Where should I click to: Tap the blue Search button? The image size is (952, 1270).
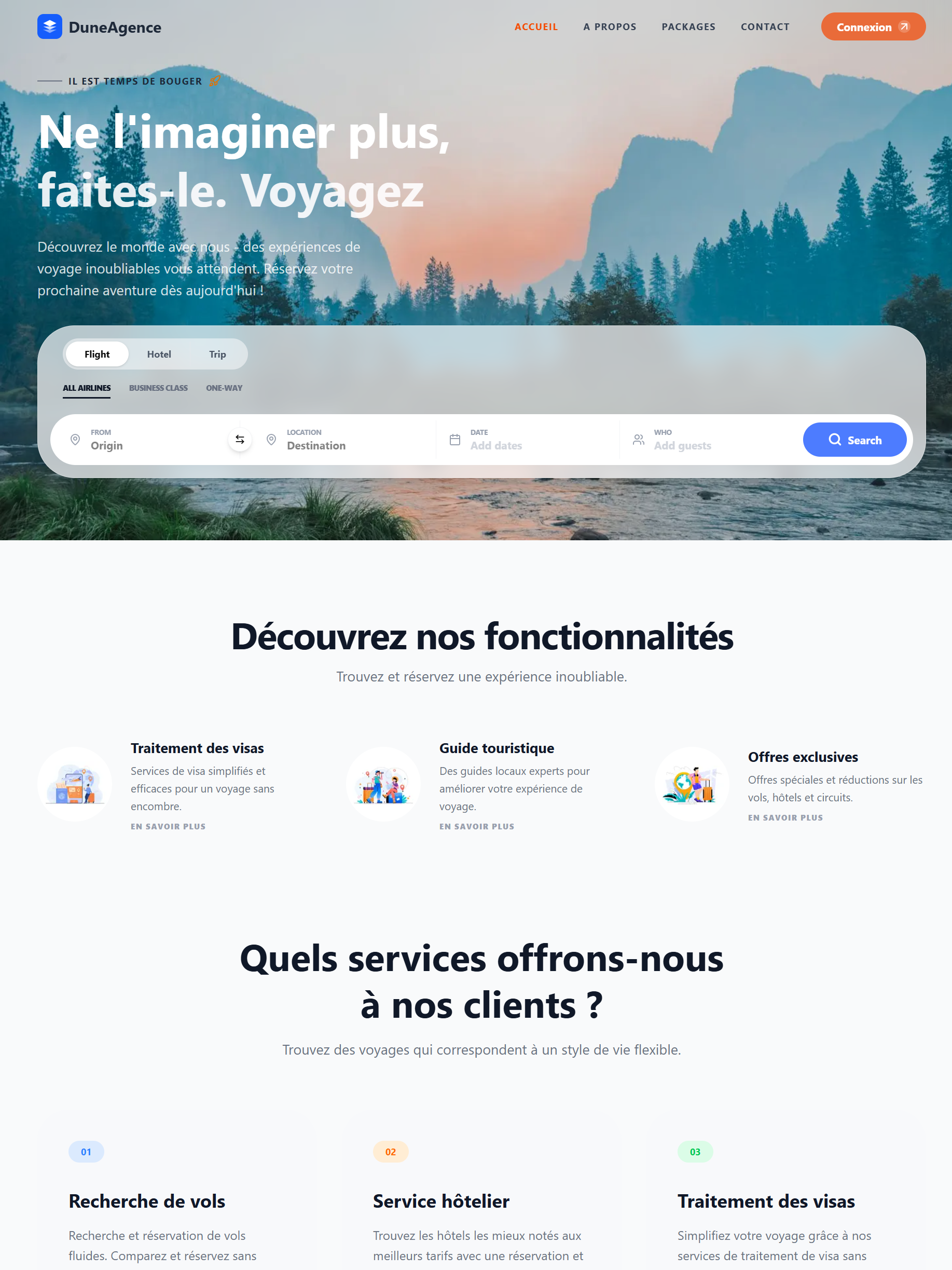click(854, 440)
